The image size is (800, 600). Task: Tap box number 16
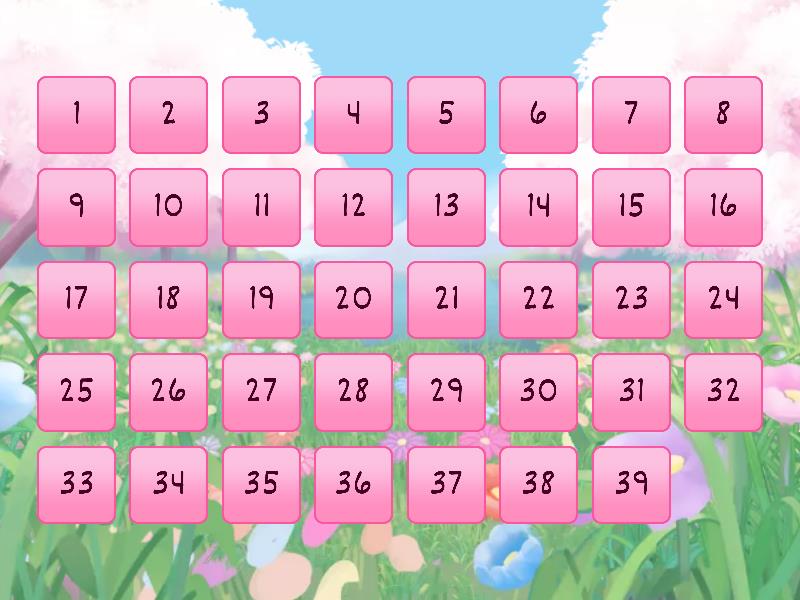(x=723, y=207)
